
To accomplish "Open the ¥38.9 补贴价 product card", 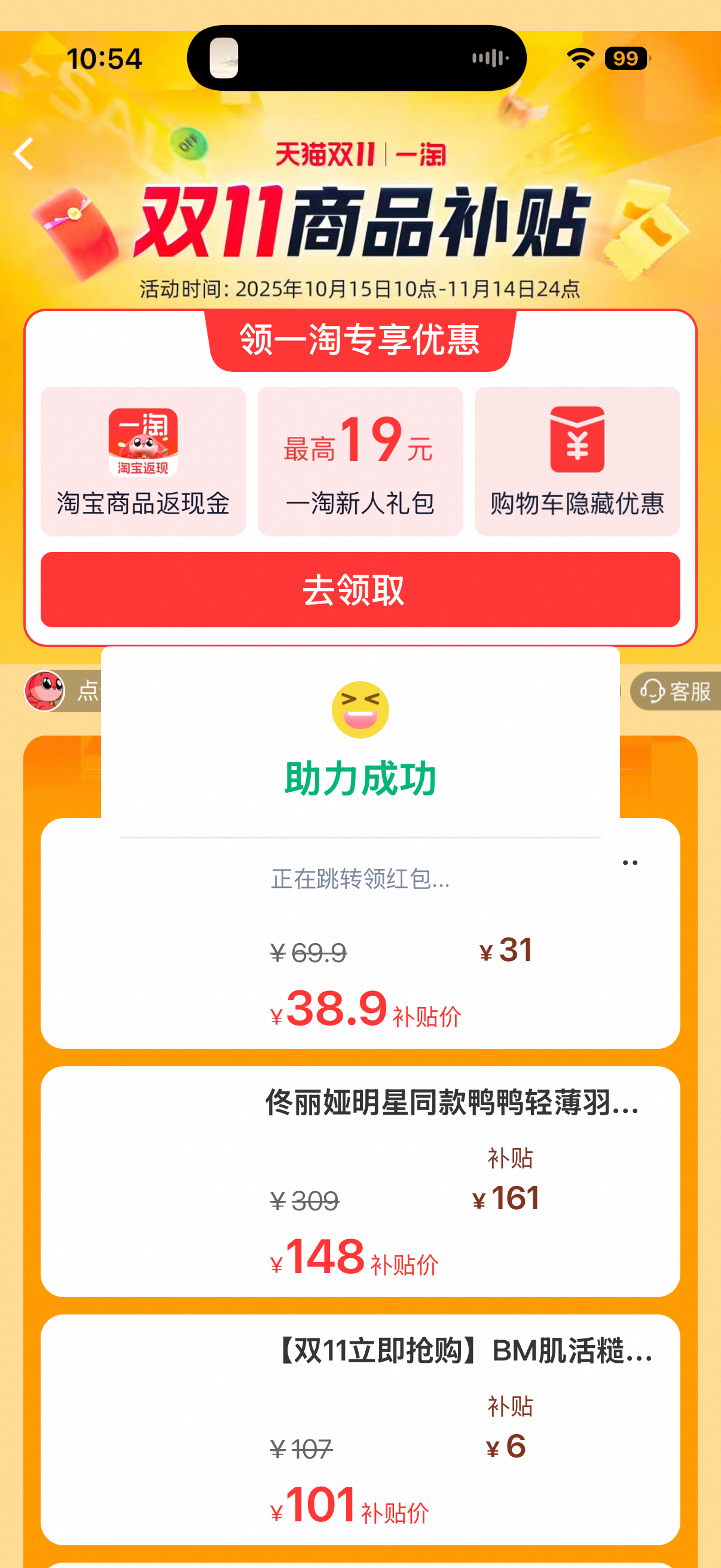I will pyautogui.click(x=360, y=974).
